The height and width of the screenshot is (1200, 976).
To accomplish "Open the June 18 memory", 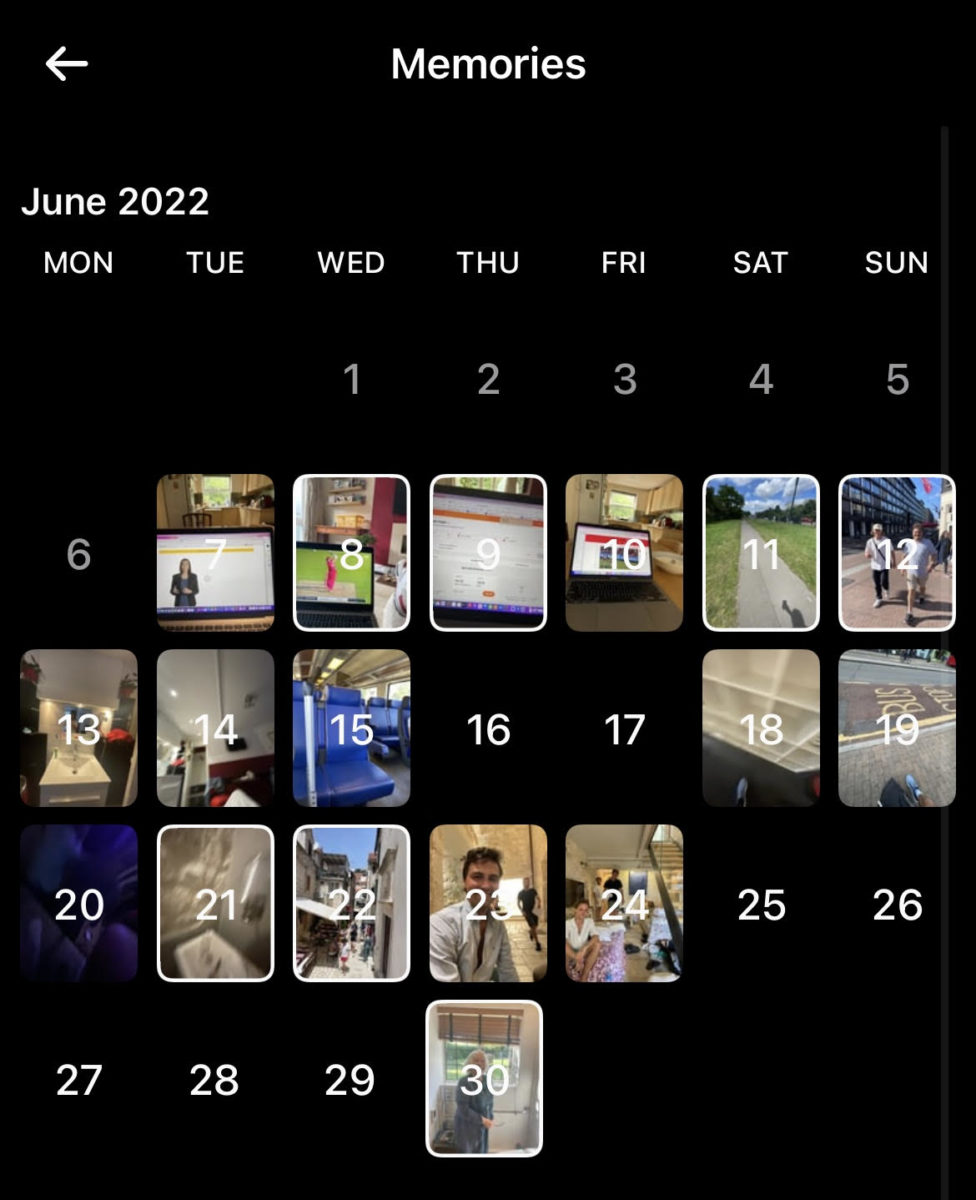I will pyautogui.click(x=761, y=728).
